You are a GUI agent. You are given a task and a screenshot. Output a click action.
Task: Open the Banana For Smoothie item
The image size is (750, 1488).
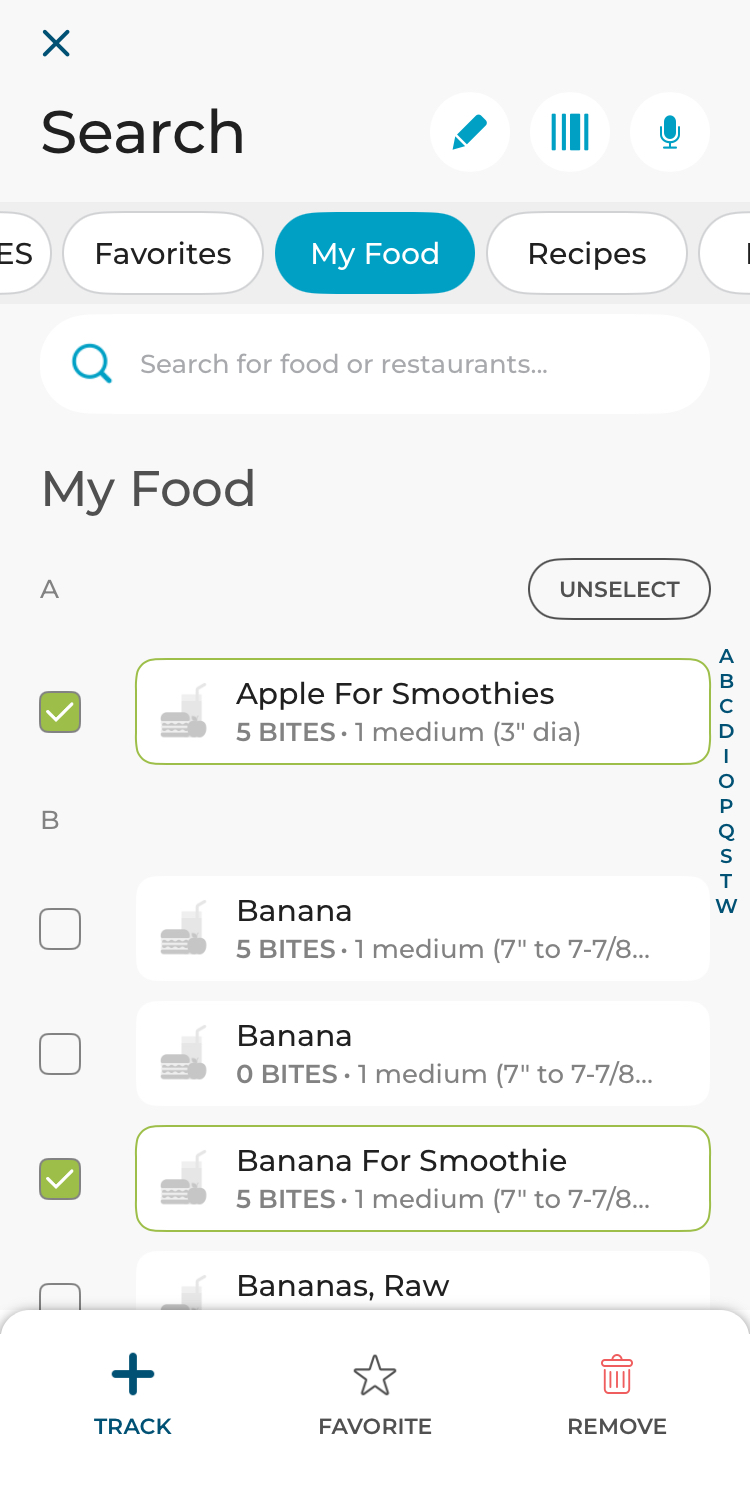[x=422, y=1179]
